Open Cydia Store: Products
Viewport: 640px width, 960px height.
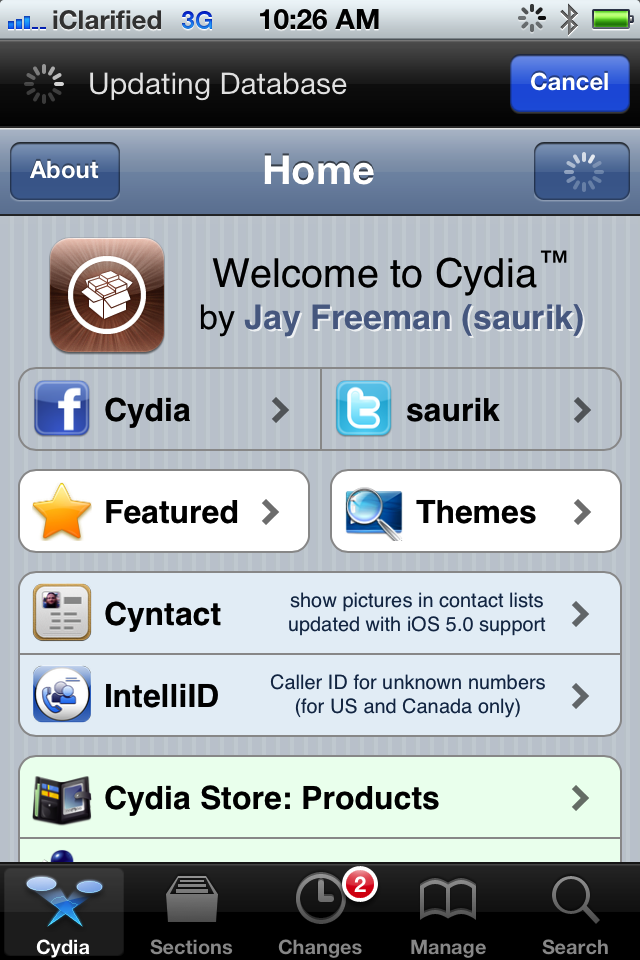(320, 798)
